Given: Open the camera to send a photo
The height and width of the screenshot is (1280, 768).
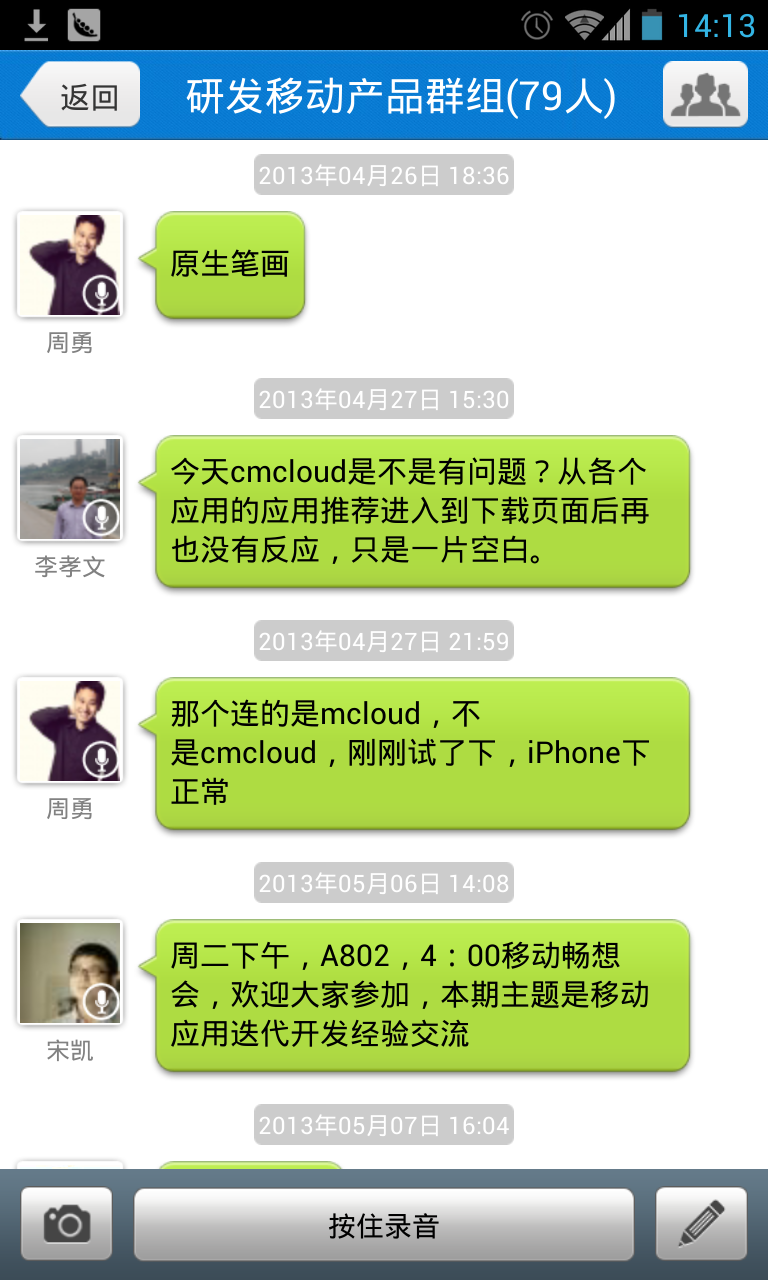Looking at the screenshot, I should pyautogui.click(x=67, y=1223).
